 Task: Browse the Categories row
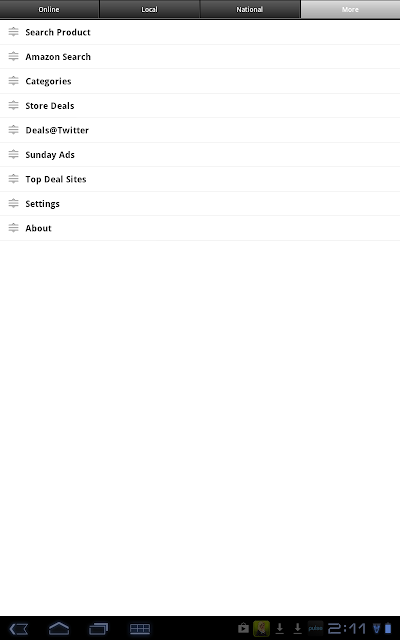(x=200, y=81)
